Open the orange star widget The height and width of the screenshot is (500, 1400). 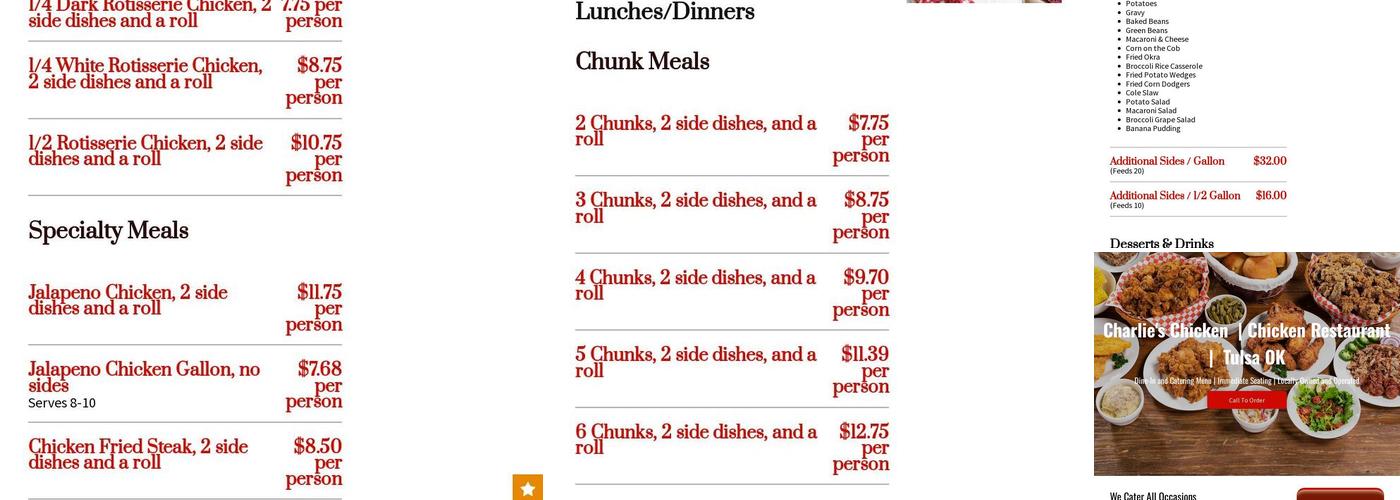(x=528, y=488)
